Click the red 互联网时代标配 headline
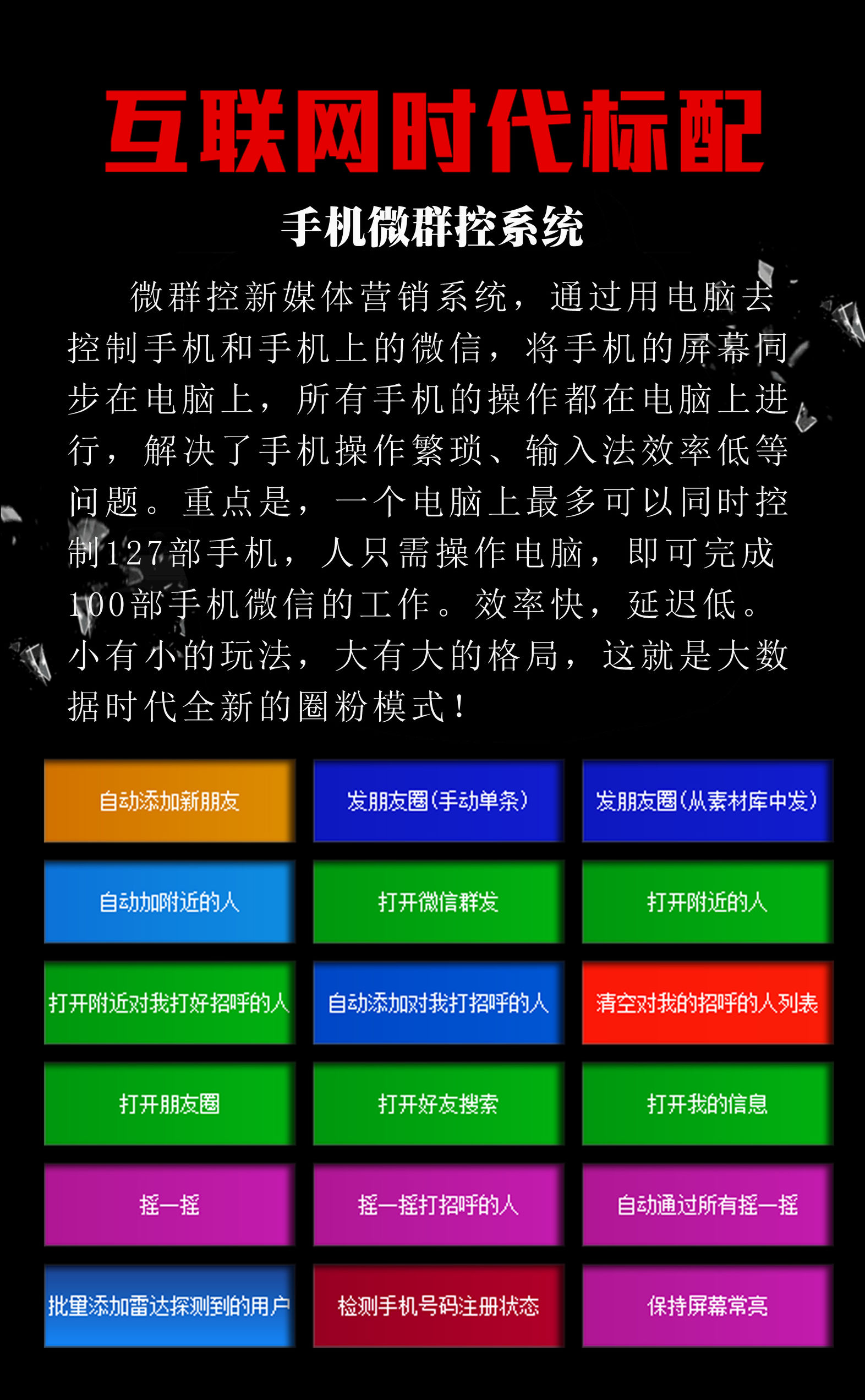Image resolution: width=865 pixels, height=1400 pixels. point(432,133)
